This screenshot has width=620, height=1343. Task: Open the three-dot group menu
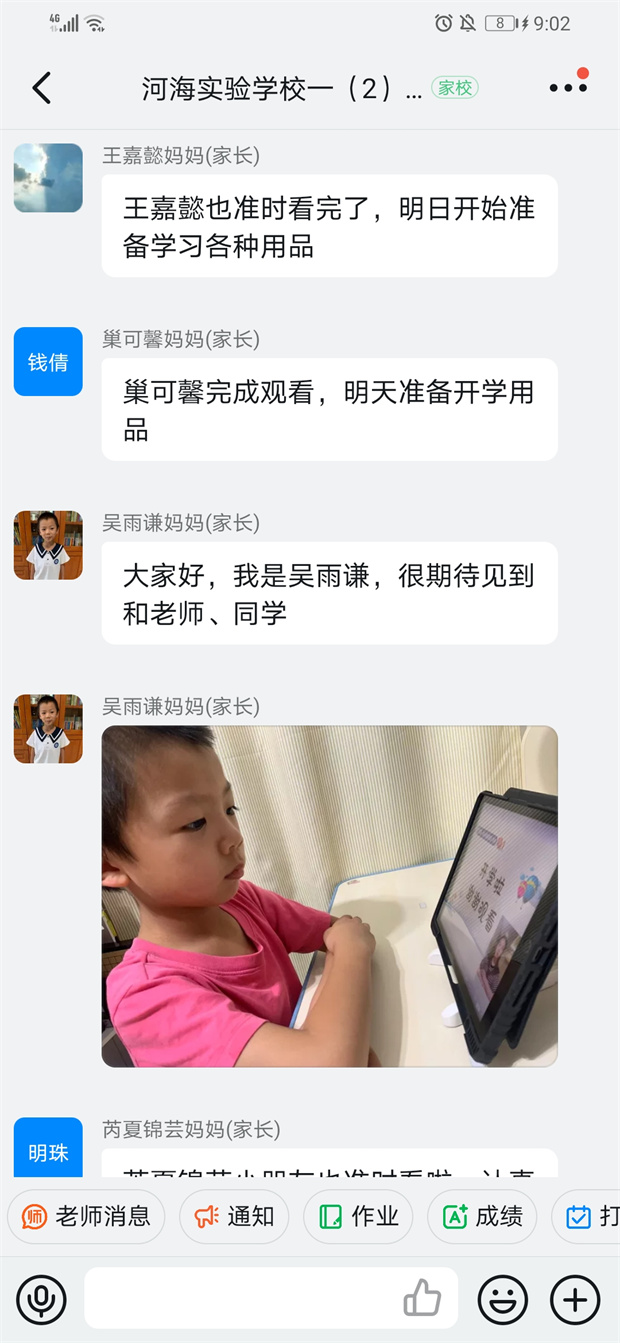[x=568, y=88]
